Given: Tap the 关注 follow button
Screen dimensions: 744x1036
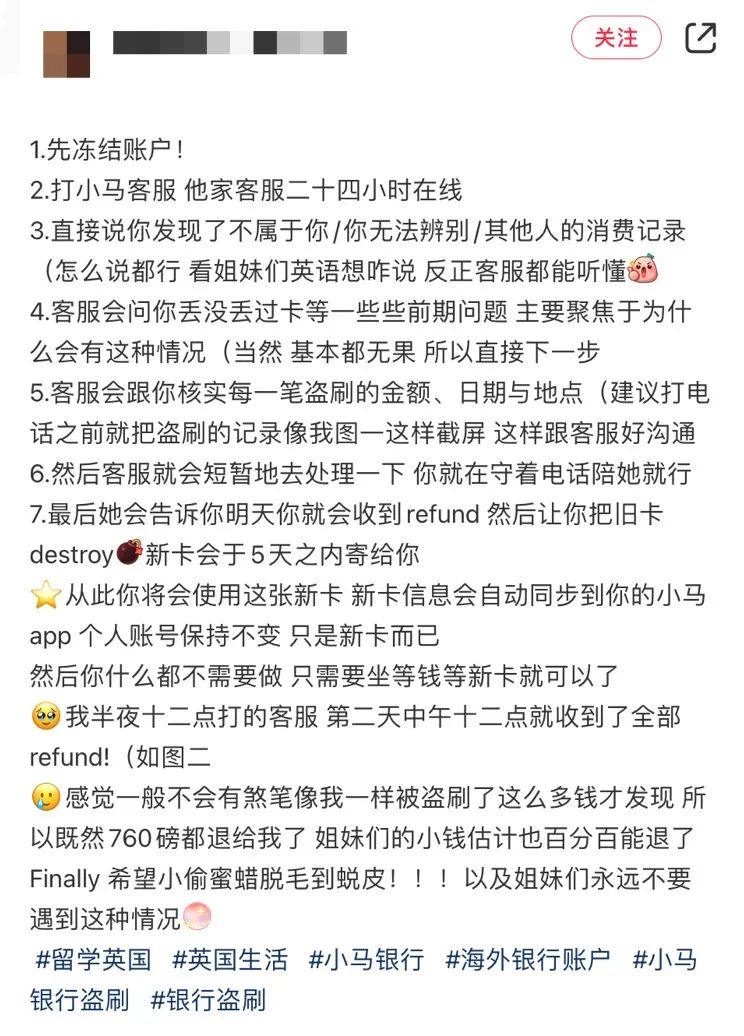Looking at the screenshot, I should tap(616, 38).
